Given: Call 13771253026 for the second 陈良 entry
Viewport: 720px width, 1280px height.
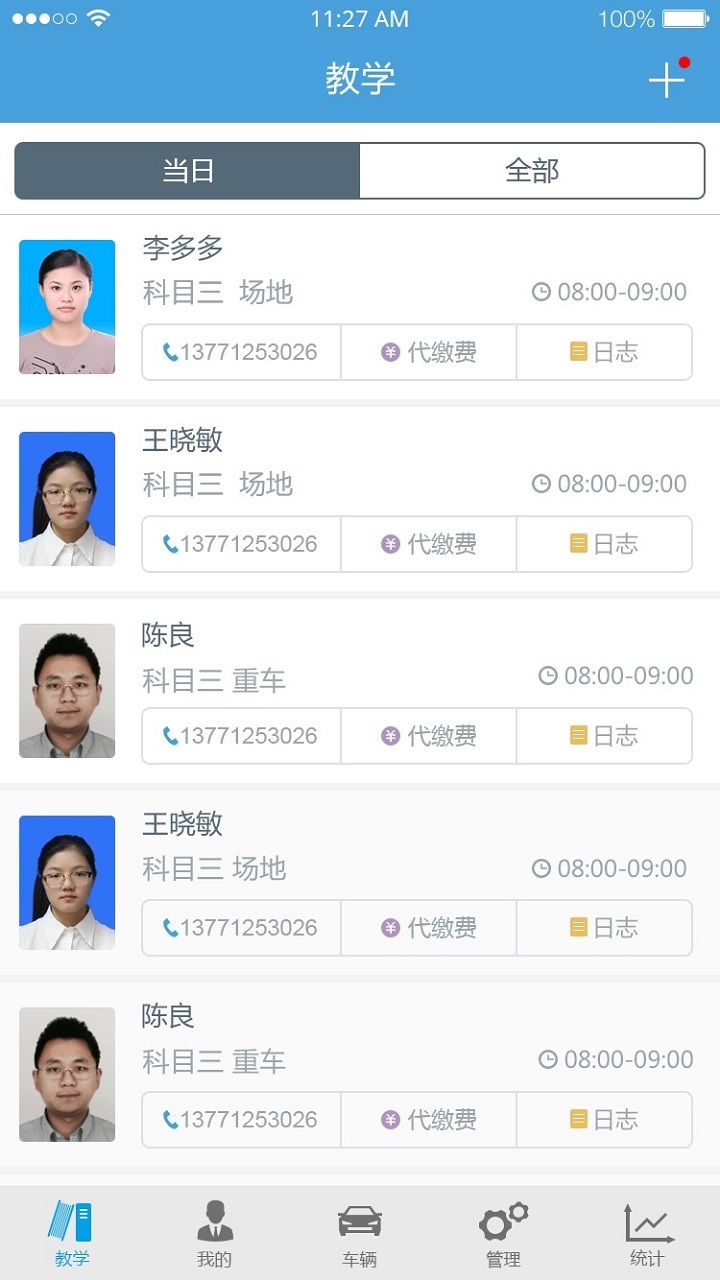Looking at the screenshot, I should coord(240,1120).
